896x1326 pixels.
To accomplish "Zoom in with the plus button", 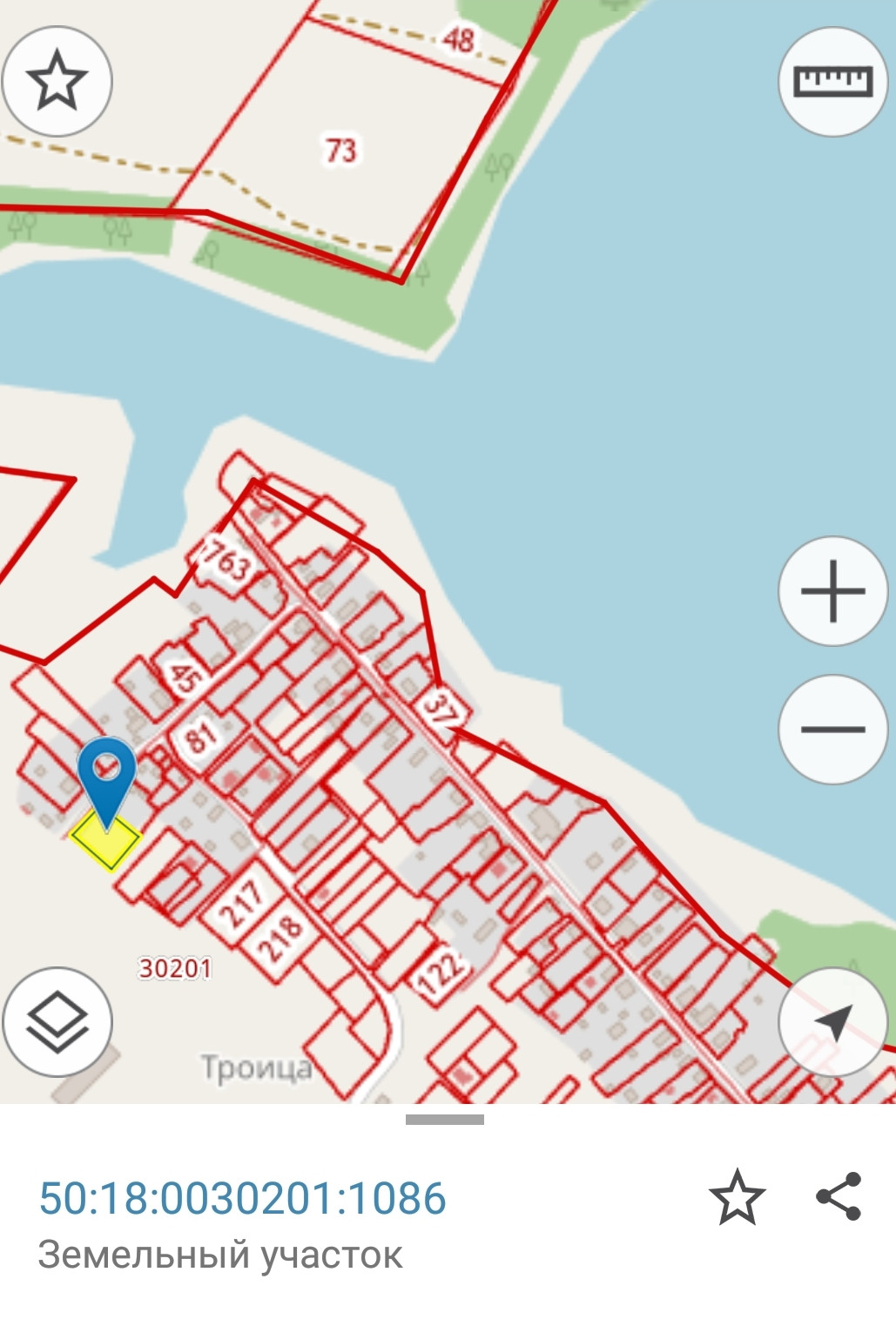I will [x=832, y=591].
